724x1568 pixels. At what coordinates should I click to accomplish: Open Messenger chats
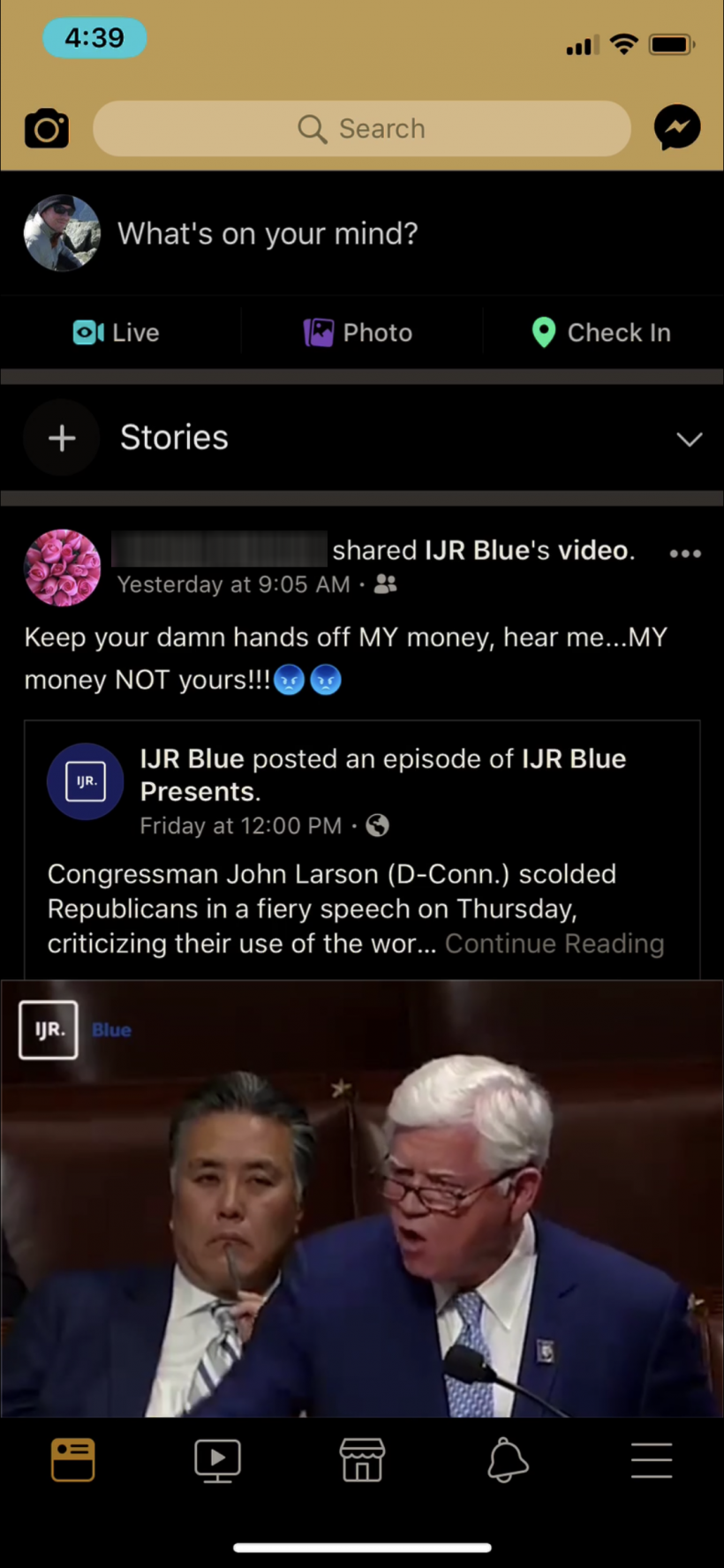point(676,129)
